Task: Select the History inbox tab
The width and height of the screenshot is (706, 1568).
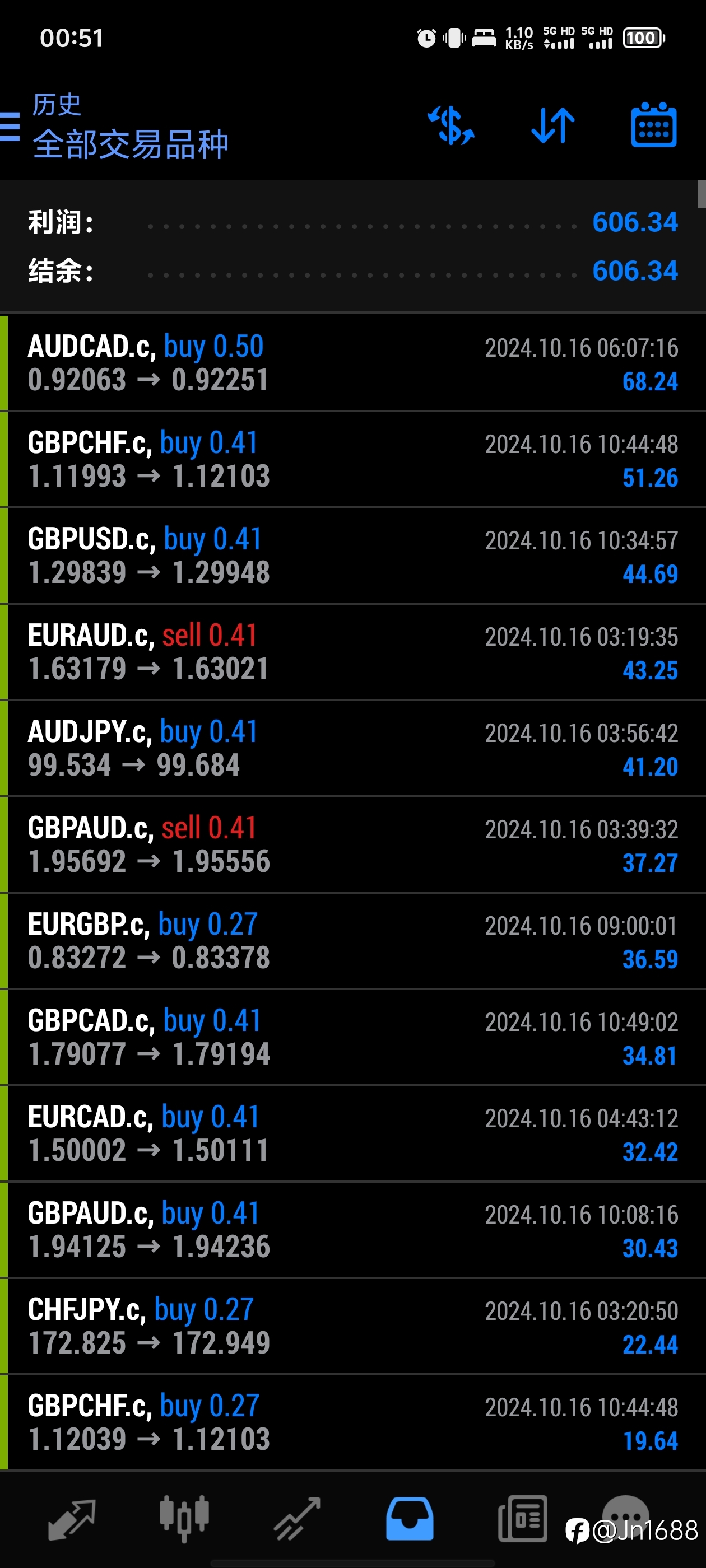Action: coord(410,1519)
